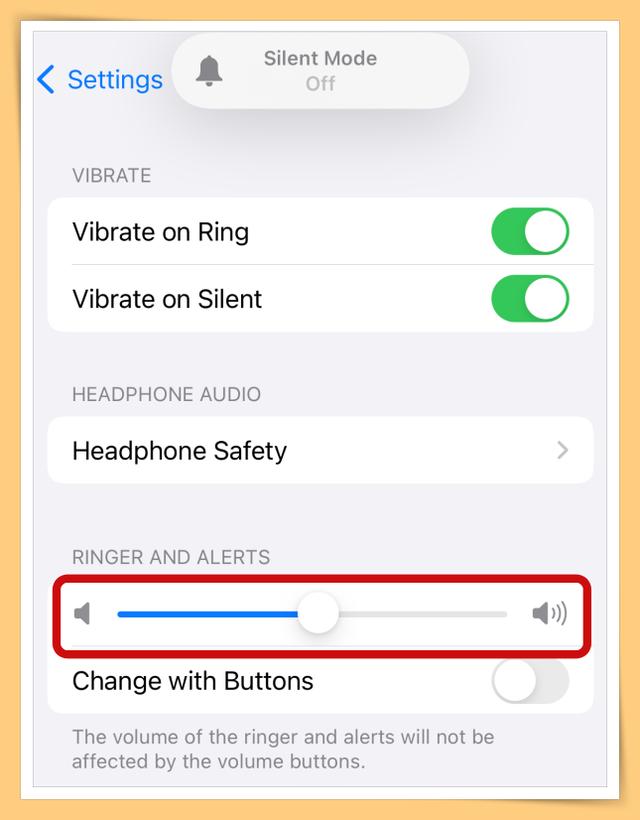
Task: Go back to Settings
Action: (x=99, y=80)
